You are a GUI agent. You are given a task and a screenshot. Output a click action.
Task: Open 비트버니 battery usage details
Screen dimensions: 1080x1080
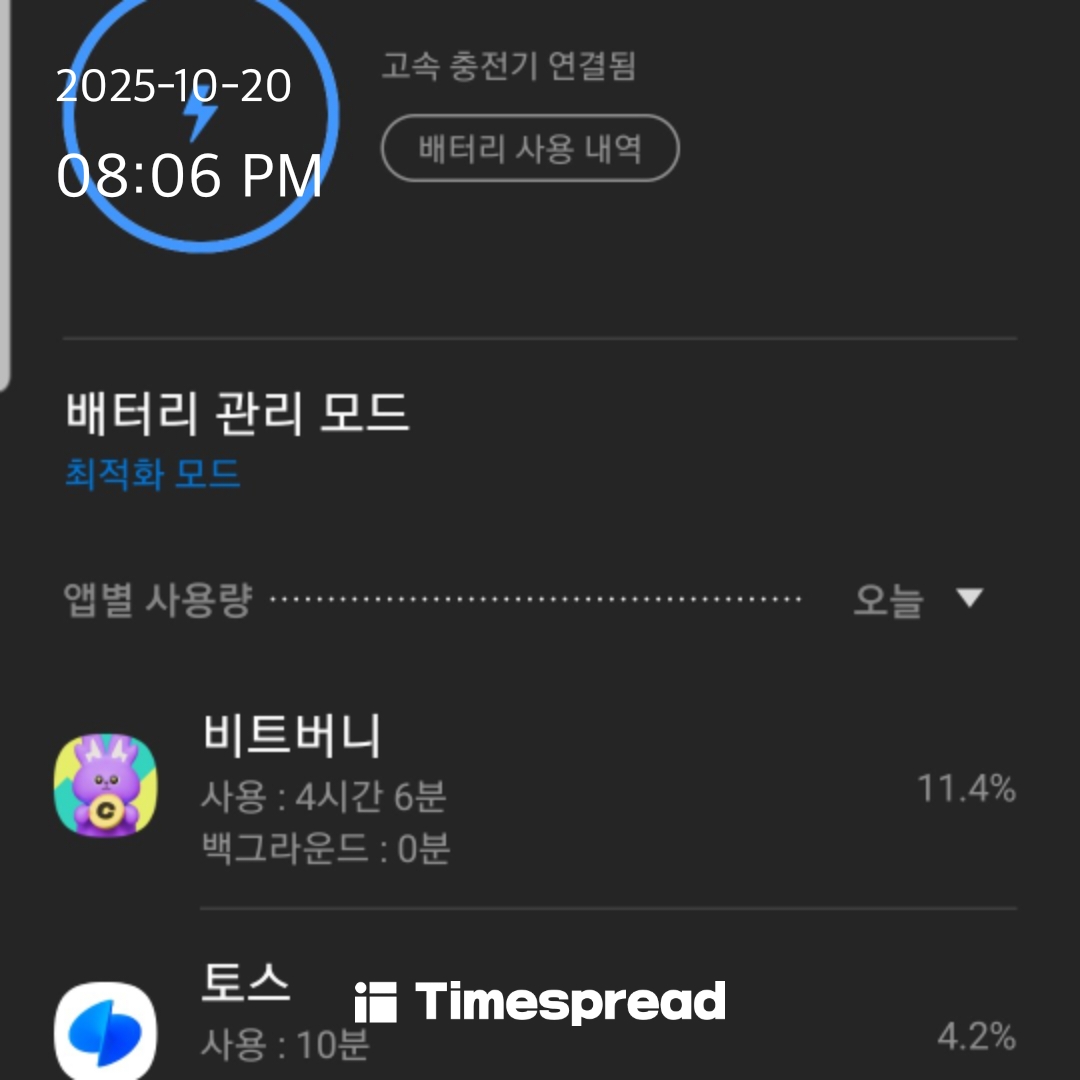535,788
